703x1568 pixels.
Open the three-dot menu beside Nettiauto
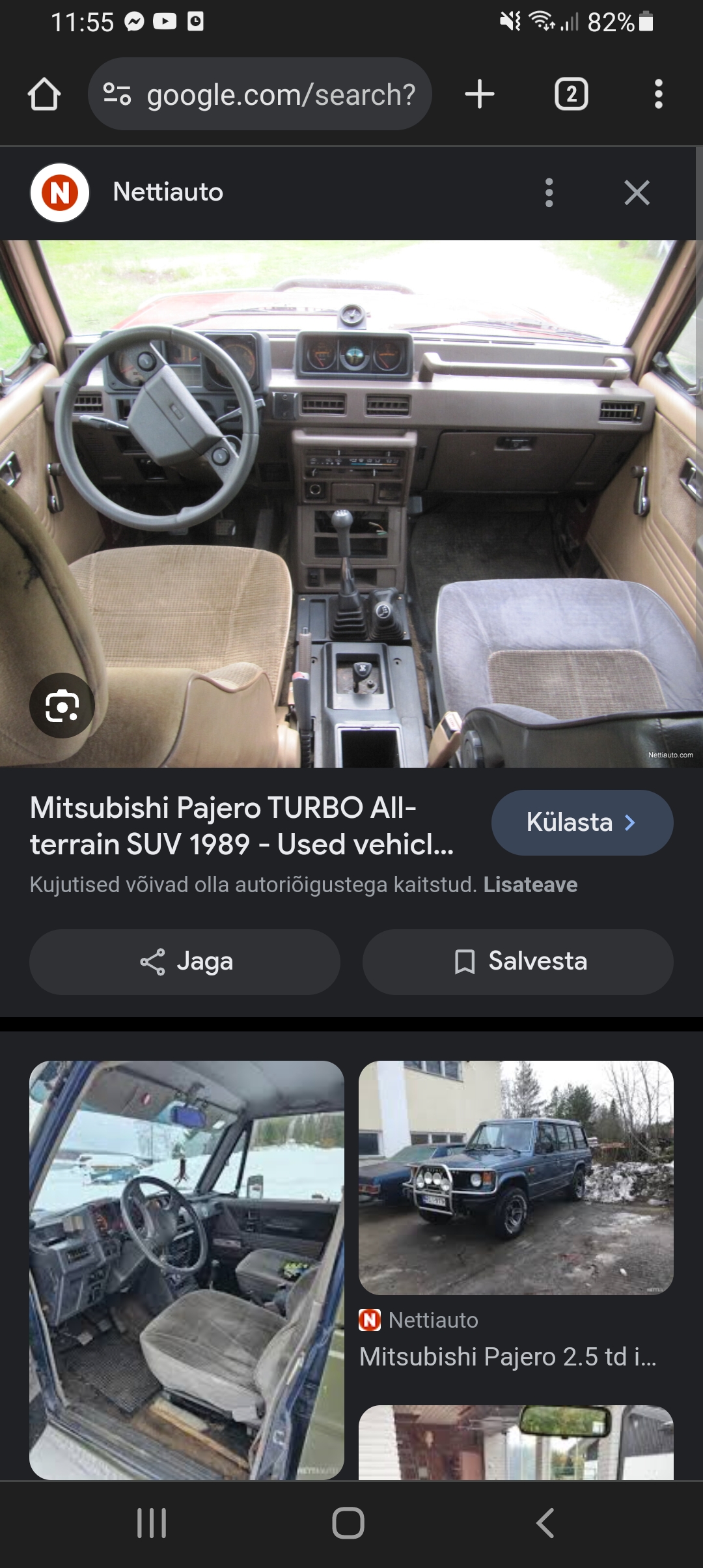point(550,191)
